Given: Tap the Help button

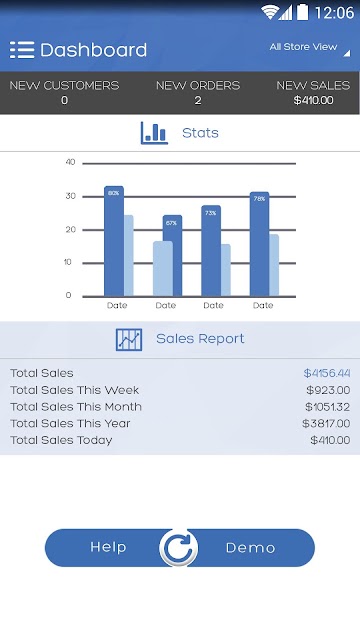Looking at the screenshot, I should click(108, 547).
